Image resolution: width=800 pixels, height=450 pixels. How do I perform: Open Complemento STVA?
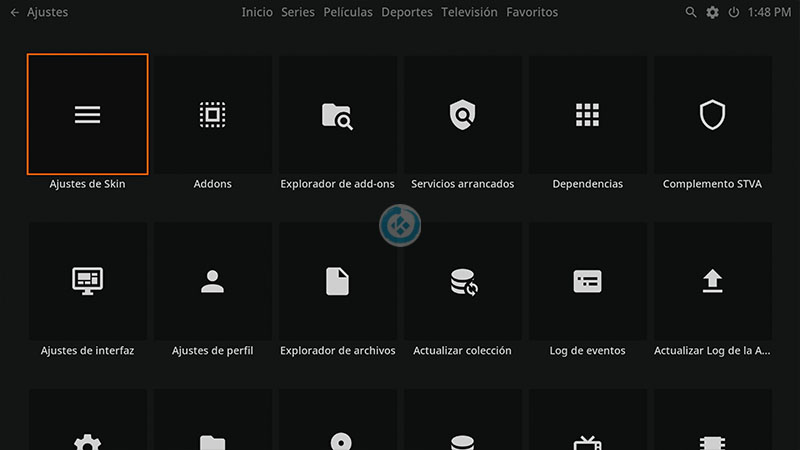[712, 115]
